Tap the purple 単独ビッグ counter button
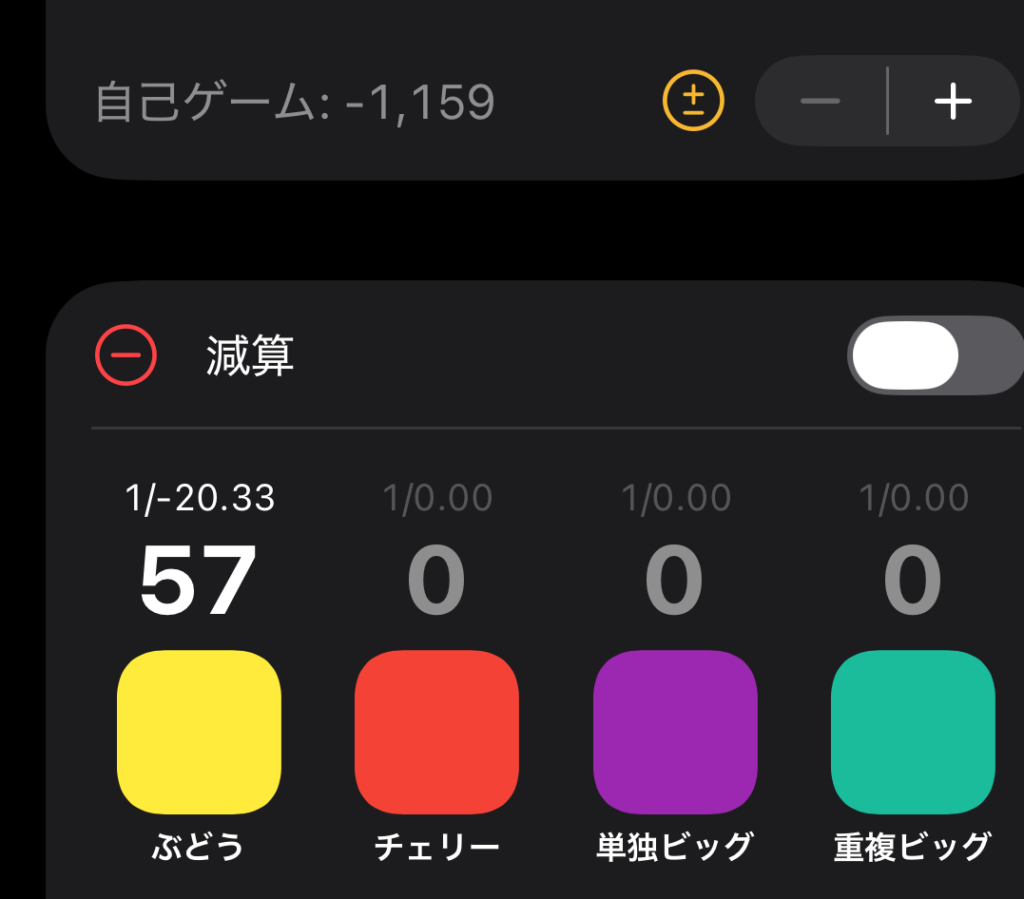Viewport: 1024px width, 899px height. click(675, 732)
